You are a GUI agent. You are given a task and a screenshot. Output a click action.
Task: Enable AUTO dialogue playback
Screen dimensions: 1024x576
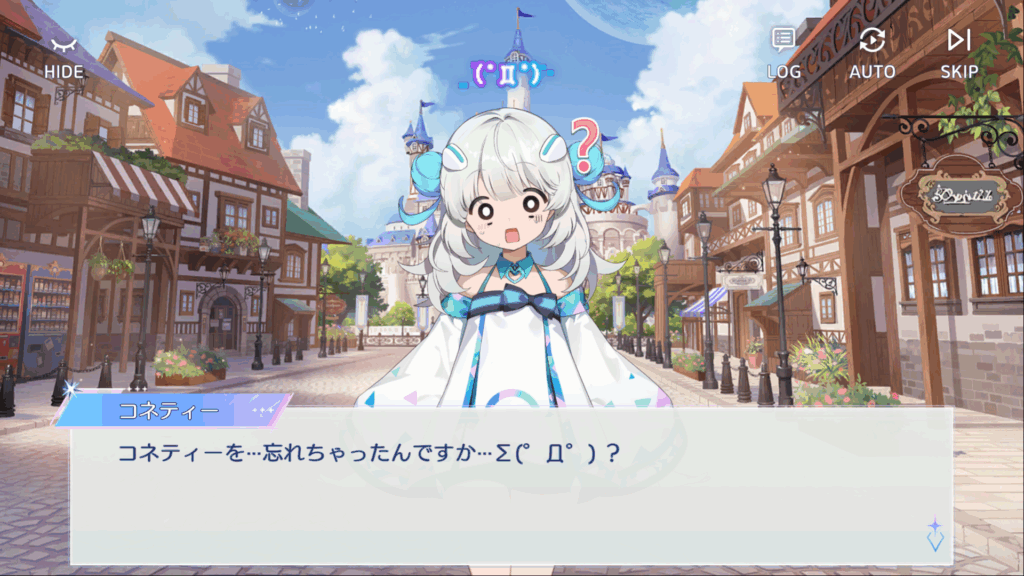point(872,52)
